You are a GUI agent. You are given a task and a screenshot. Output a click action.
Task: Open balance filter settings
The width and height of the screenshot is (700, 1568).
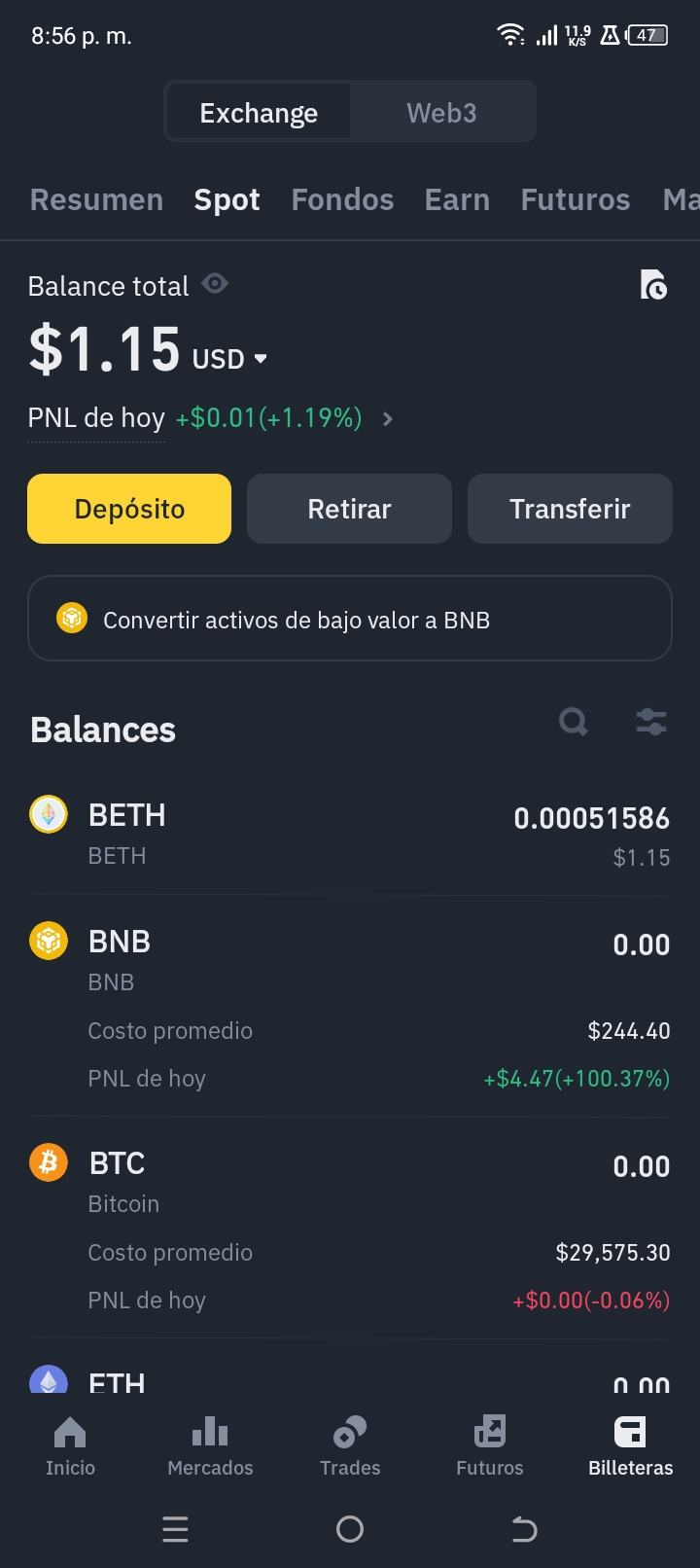click(x=650, y=722)
